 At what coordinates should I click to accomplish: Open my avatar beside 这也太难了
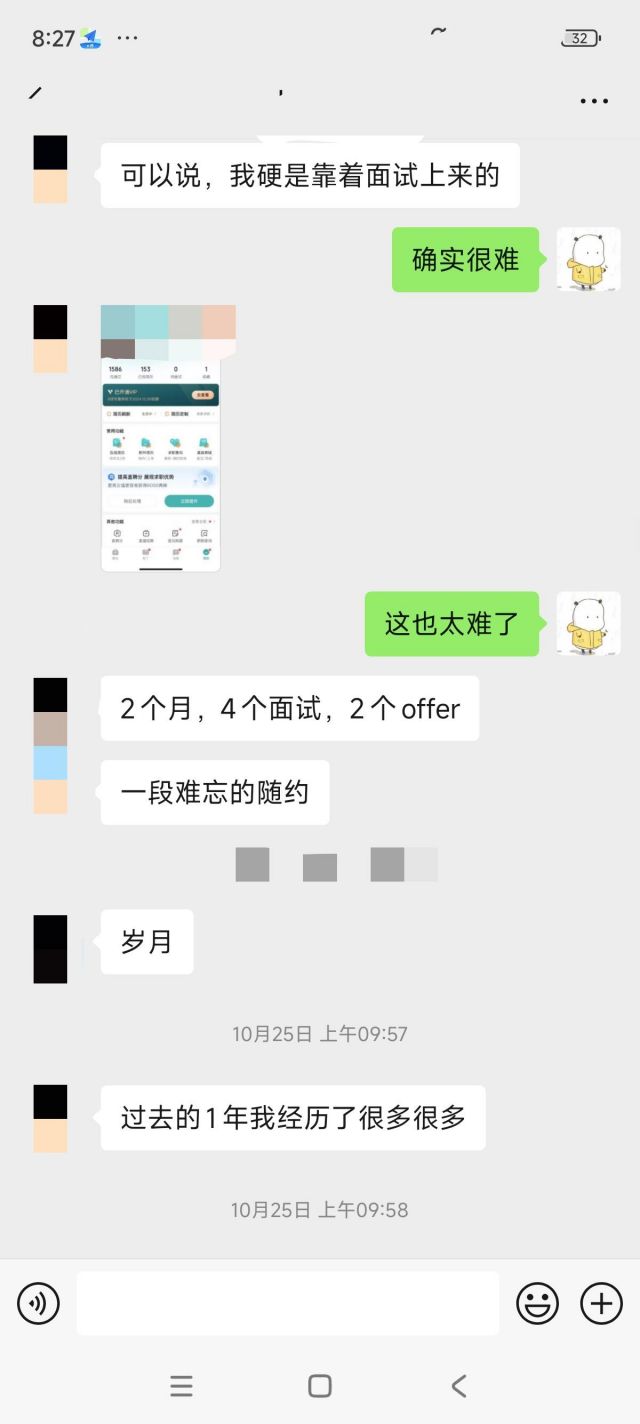[588, 624]
